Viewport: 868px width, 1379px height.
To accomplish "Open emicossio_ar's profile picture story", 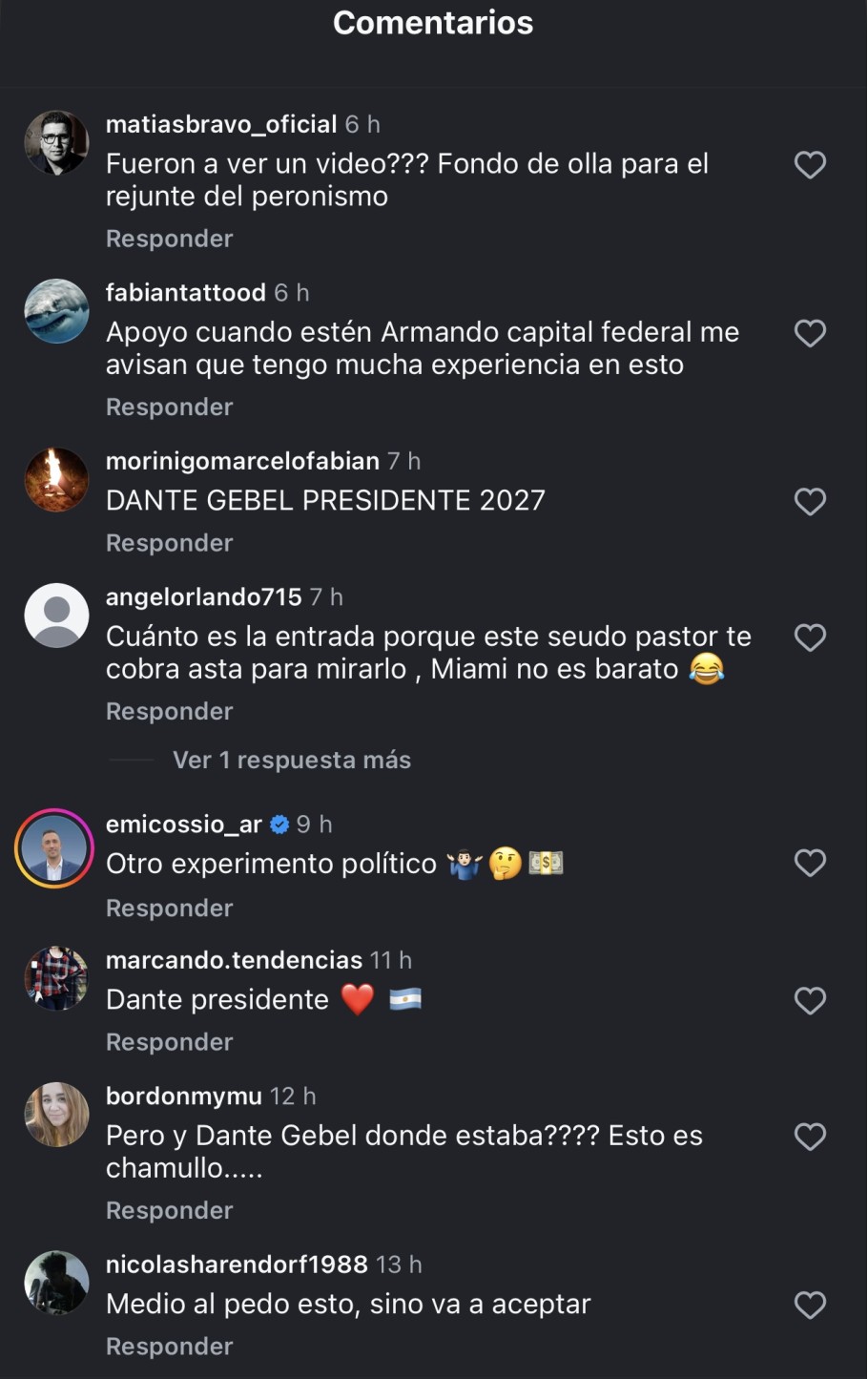I will (x=54, y=848).
